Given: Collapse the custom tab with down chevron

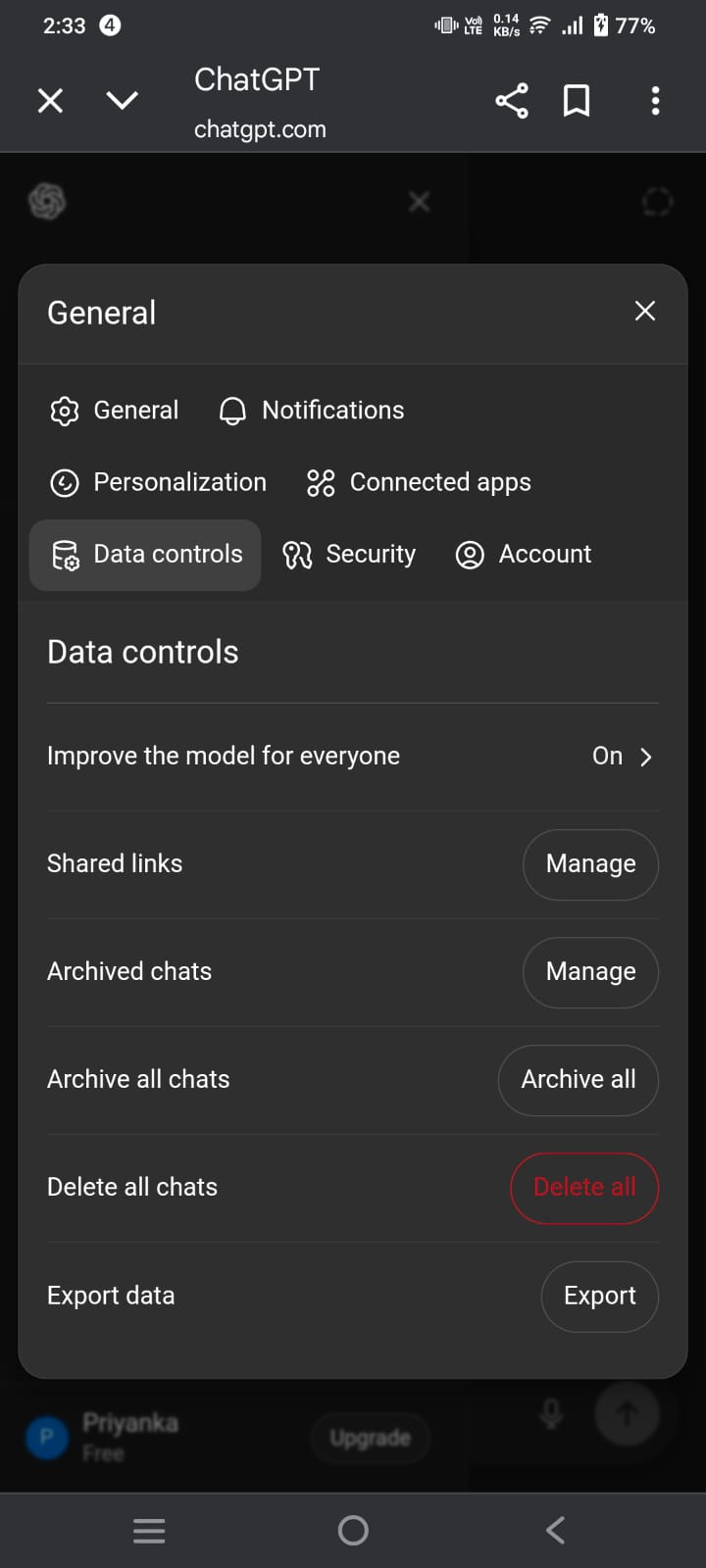Looking at the screenshot, I should pyautogui.click(x=122, y=100).
